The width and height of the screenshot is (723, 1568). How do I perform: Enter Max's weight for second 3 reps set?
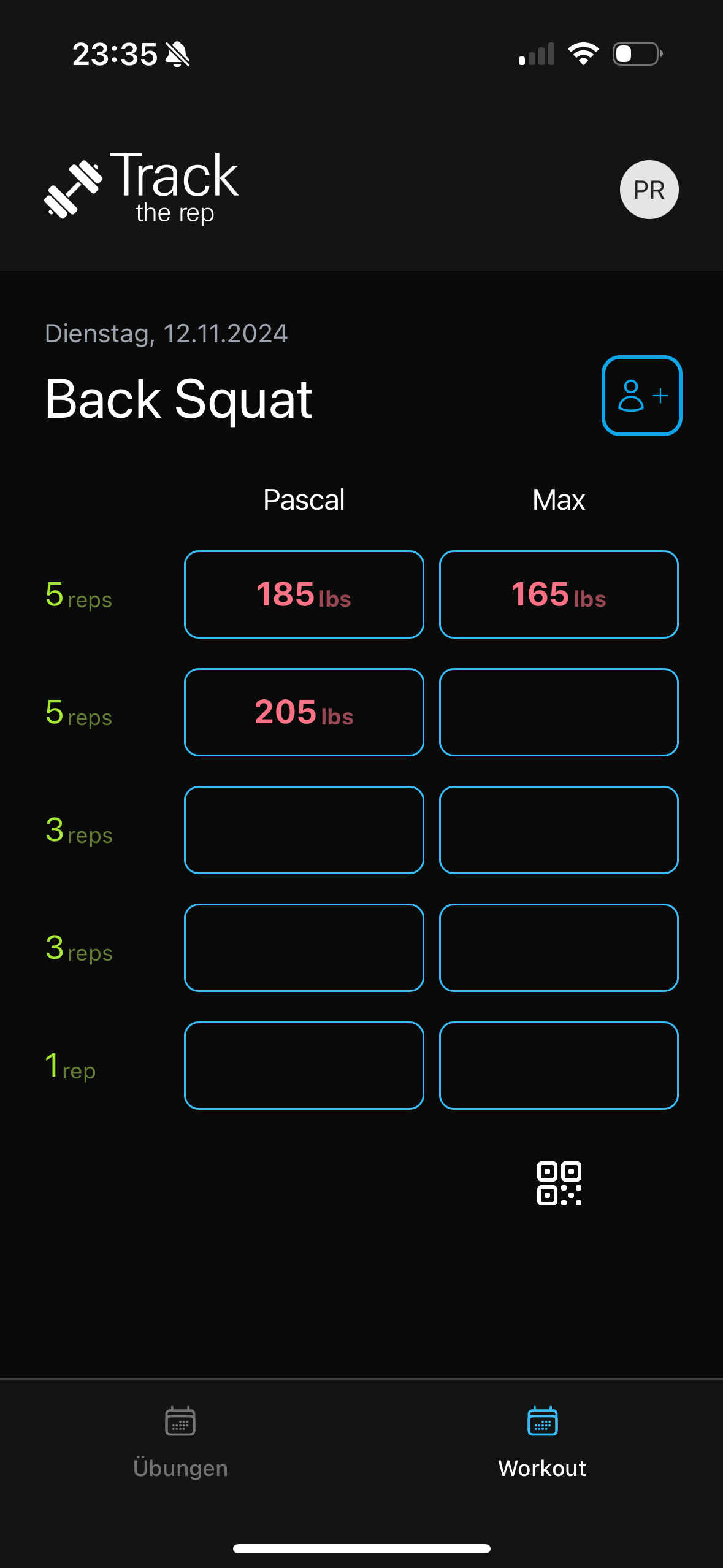pos(559,948)
